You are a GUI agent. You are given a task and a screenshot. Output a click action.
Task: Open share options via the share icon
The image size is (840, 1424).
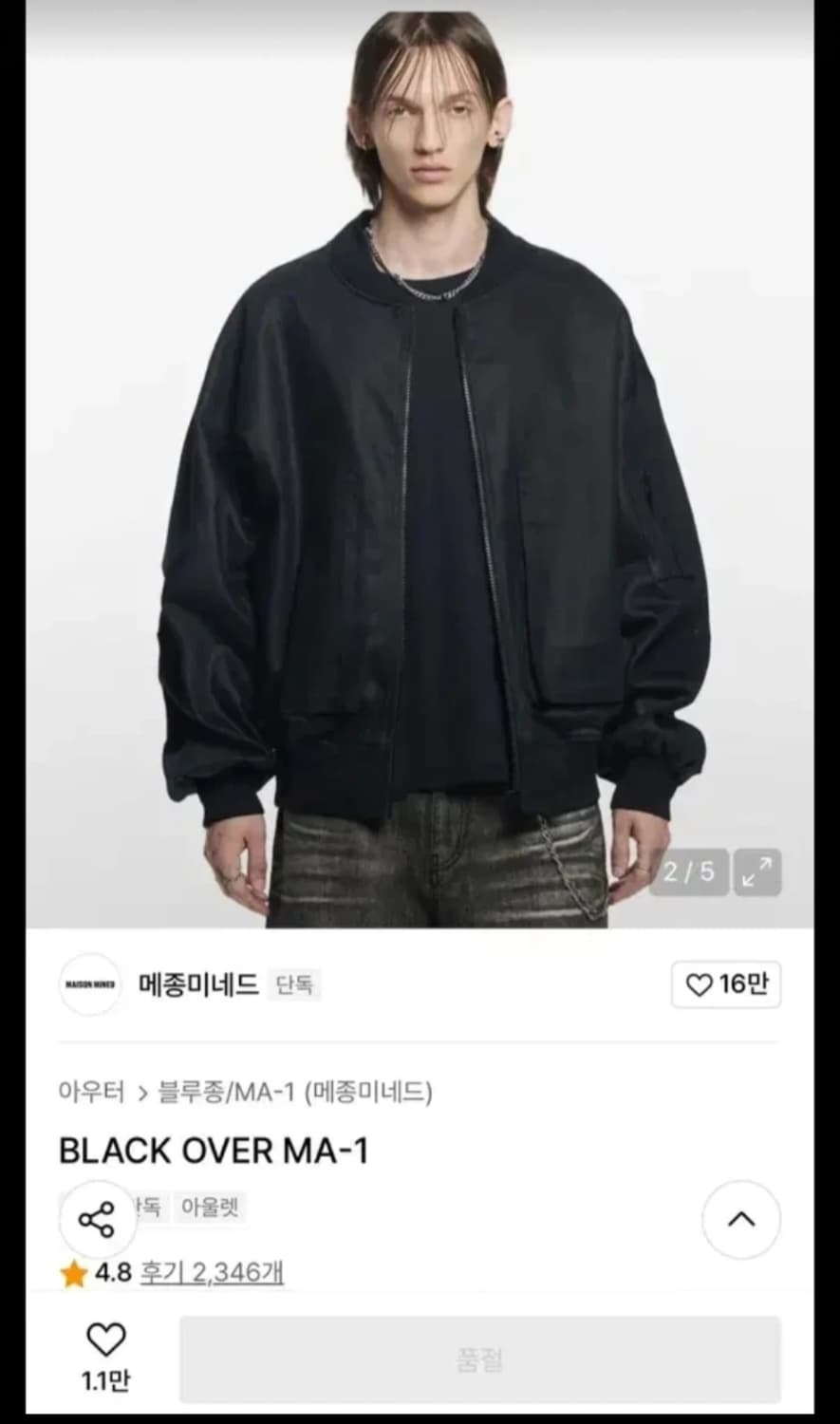click(x=98, y=1219)
